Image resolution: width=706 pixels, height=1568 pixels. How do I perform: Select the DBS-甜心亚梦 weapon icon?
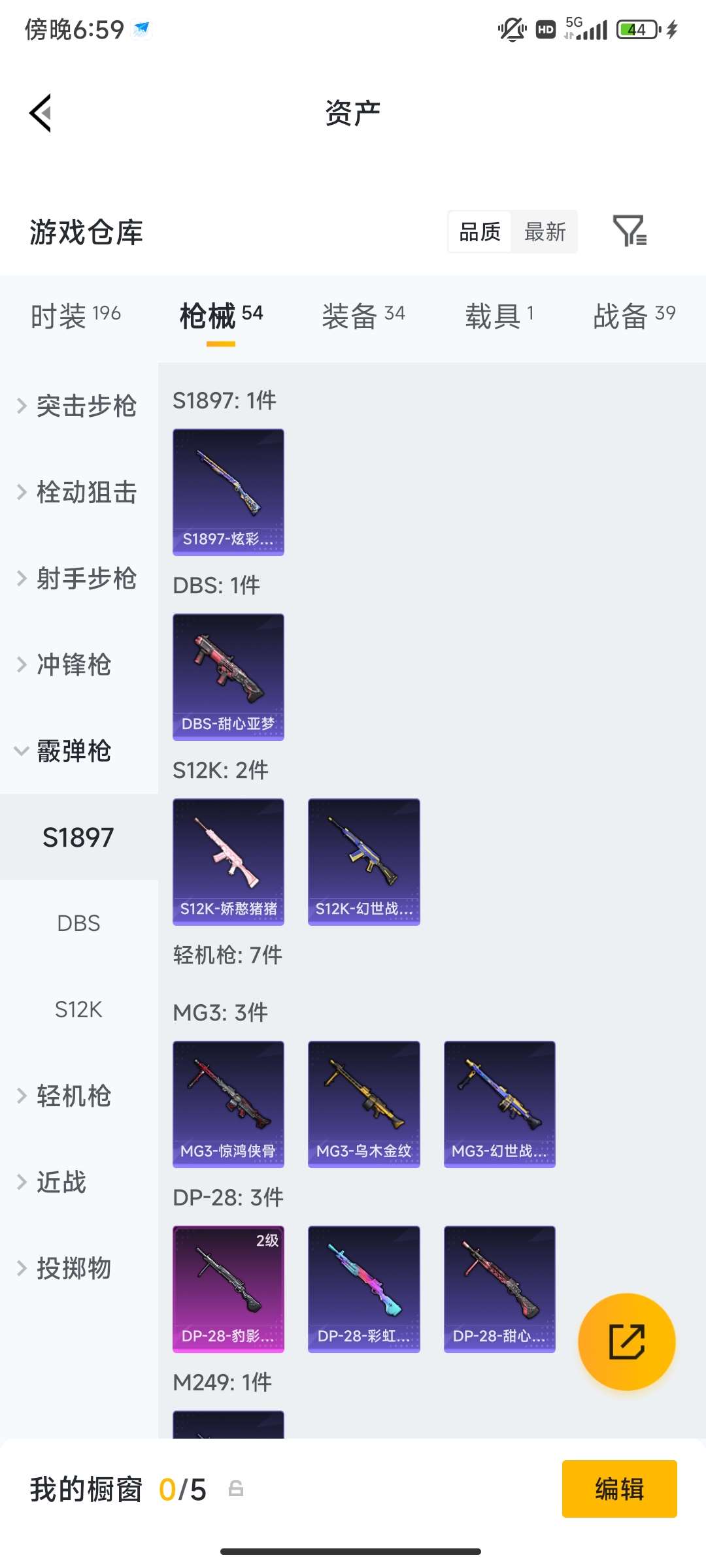tap(228, 676)
